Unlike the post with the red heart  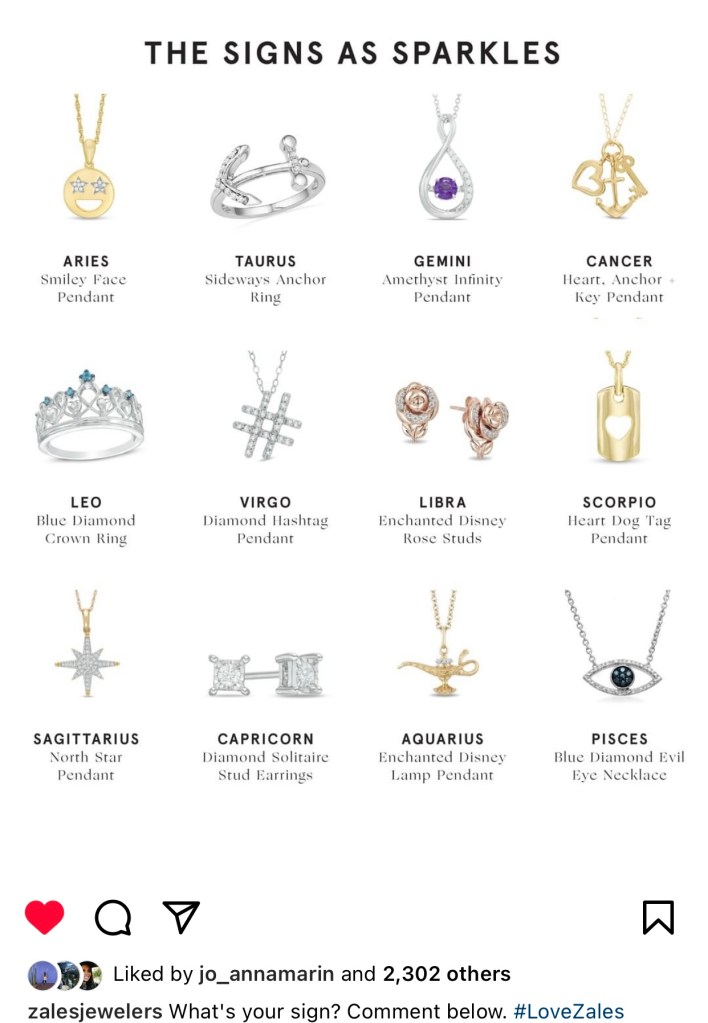pyautogui.click(x=44, y=916)
